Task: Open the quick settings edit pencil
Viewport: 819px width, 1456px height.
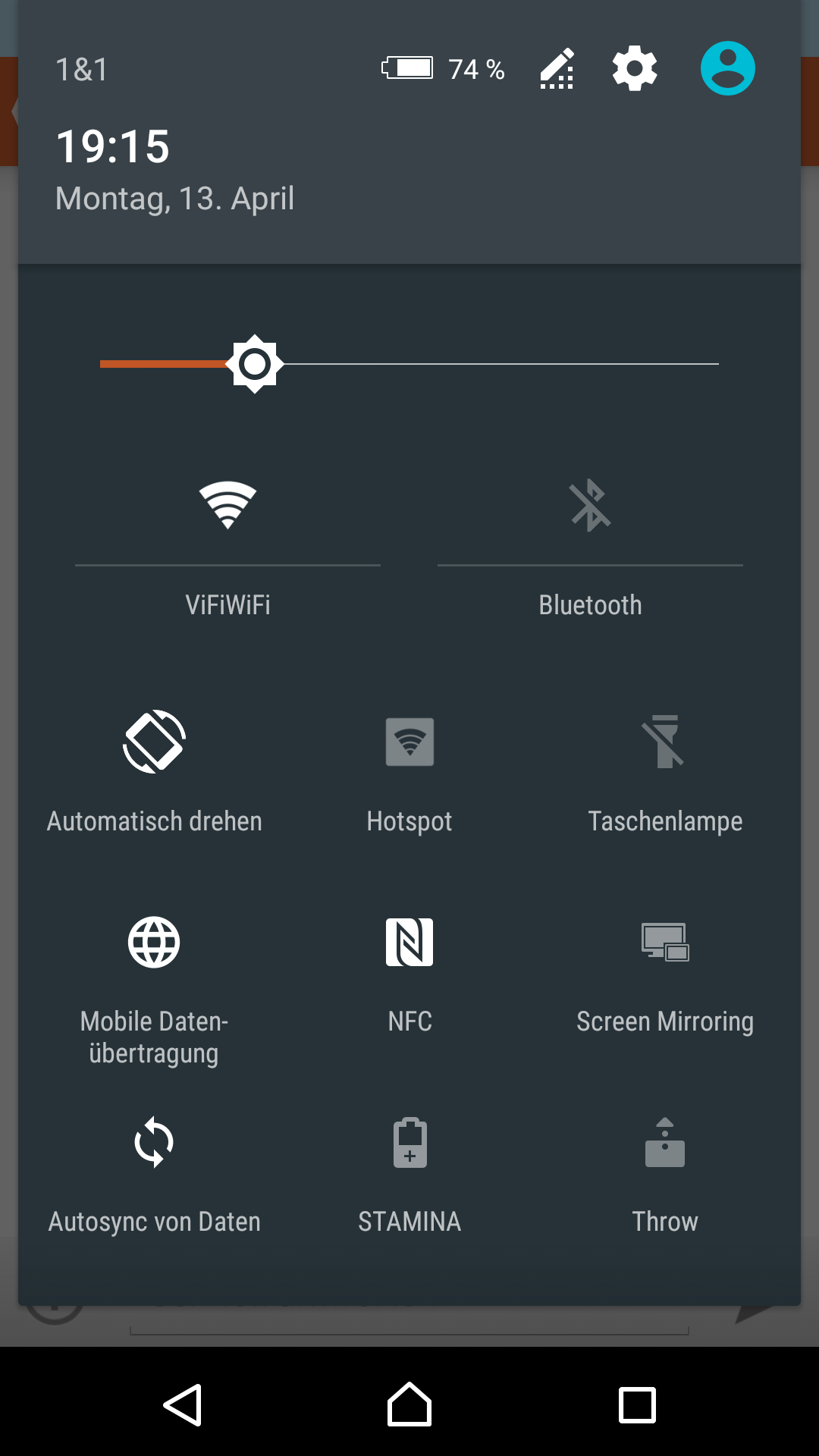Action: pyautogui.click(x=557, y=69)
